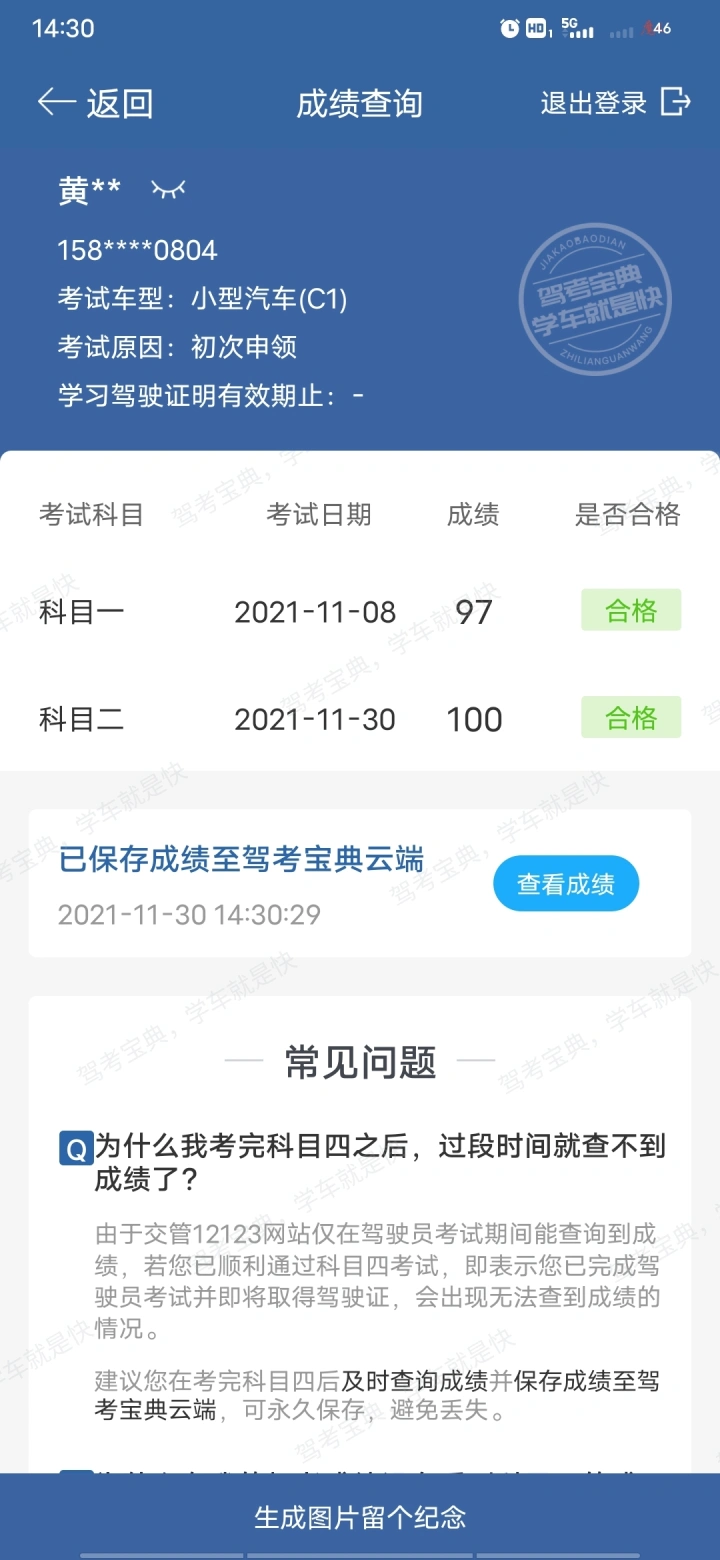Toggle the eye icon to reveal name

click(168, 189)
